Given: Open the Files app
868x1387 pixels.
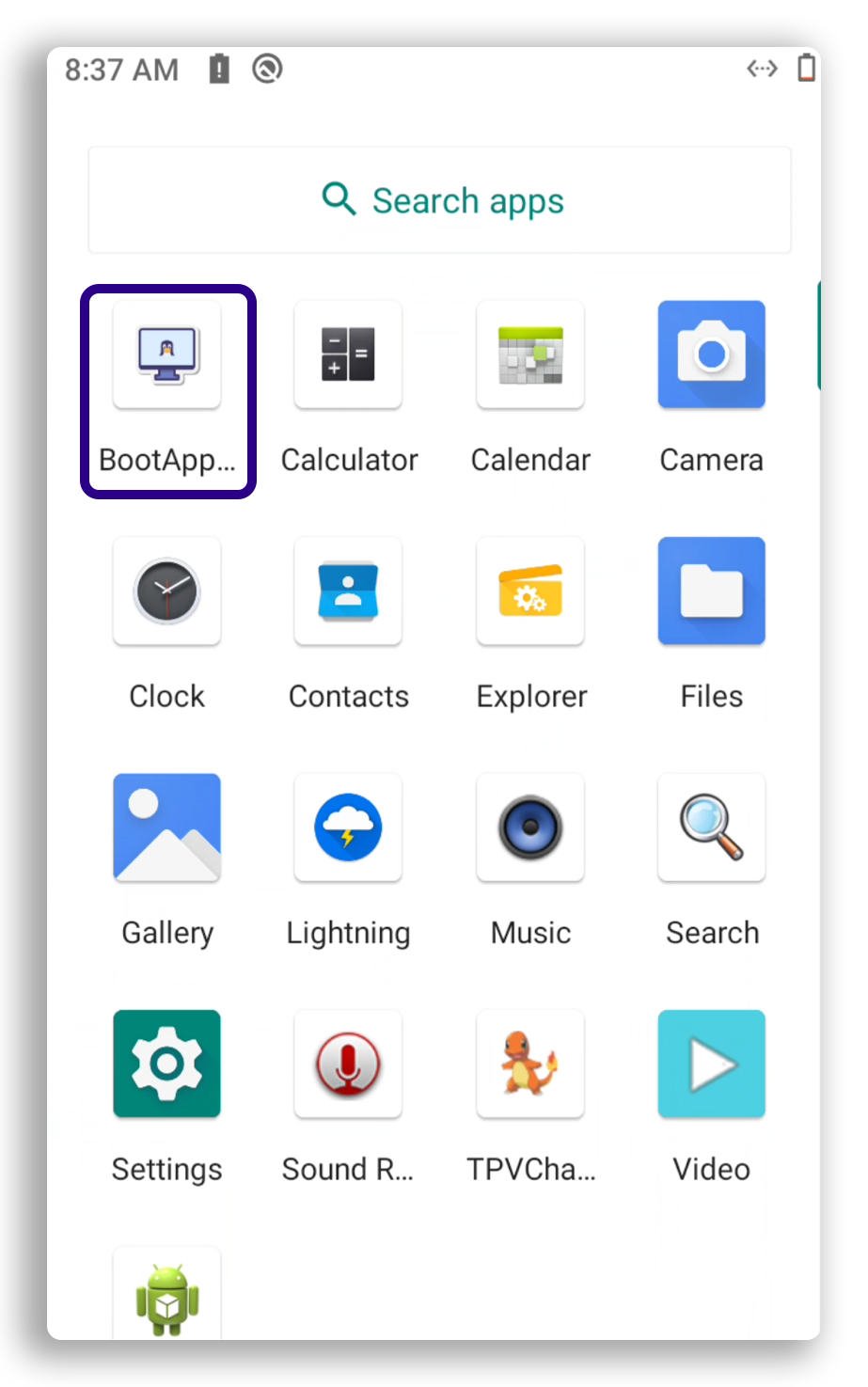Looking at the screenshot, I should (x=711, y=592).
